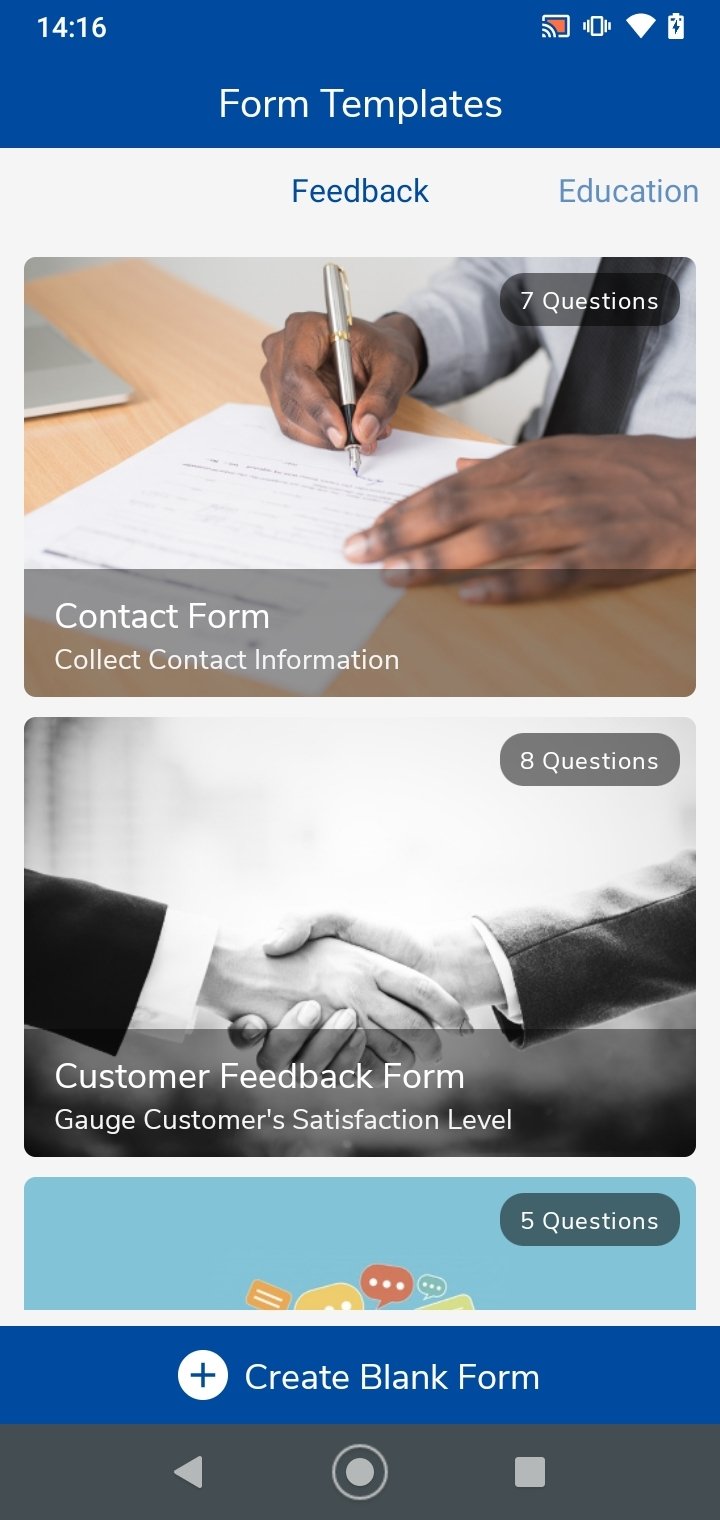Viewport: 720px width, 1520px height.
Task: Switch to the Education tab
Action: click(x=628, y=191)
